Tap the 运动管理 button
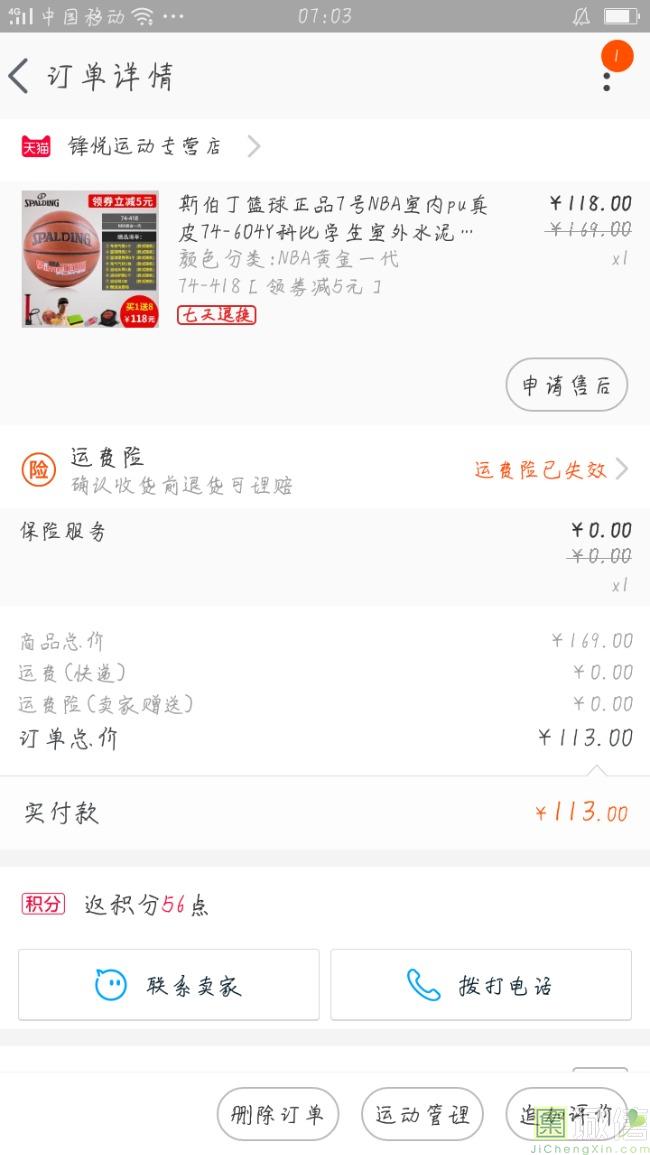The image size is (650, 1155). (422, 1114)
